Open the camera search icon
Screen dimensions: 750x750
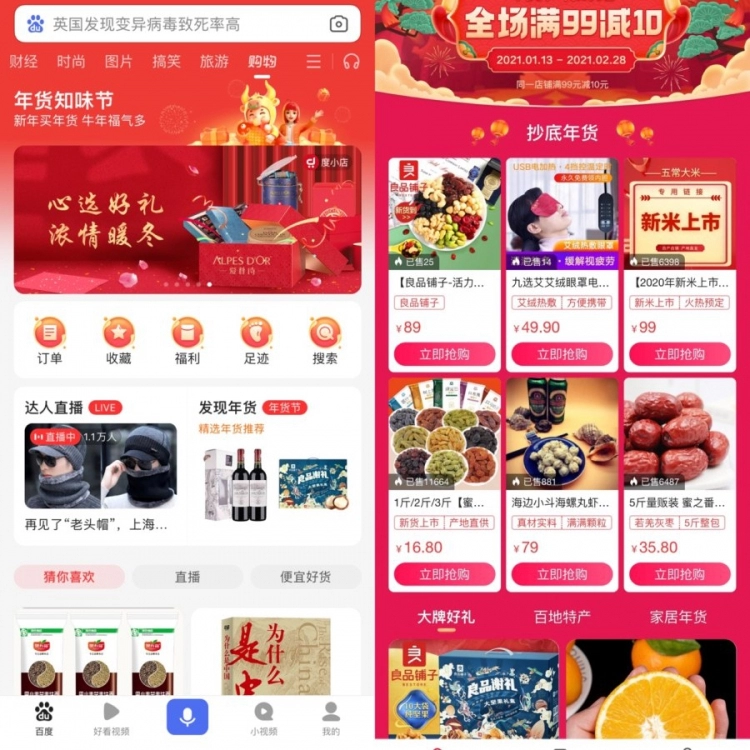tap(339, 24)
